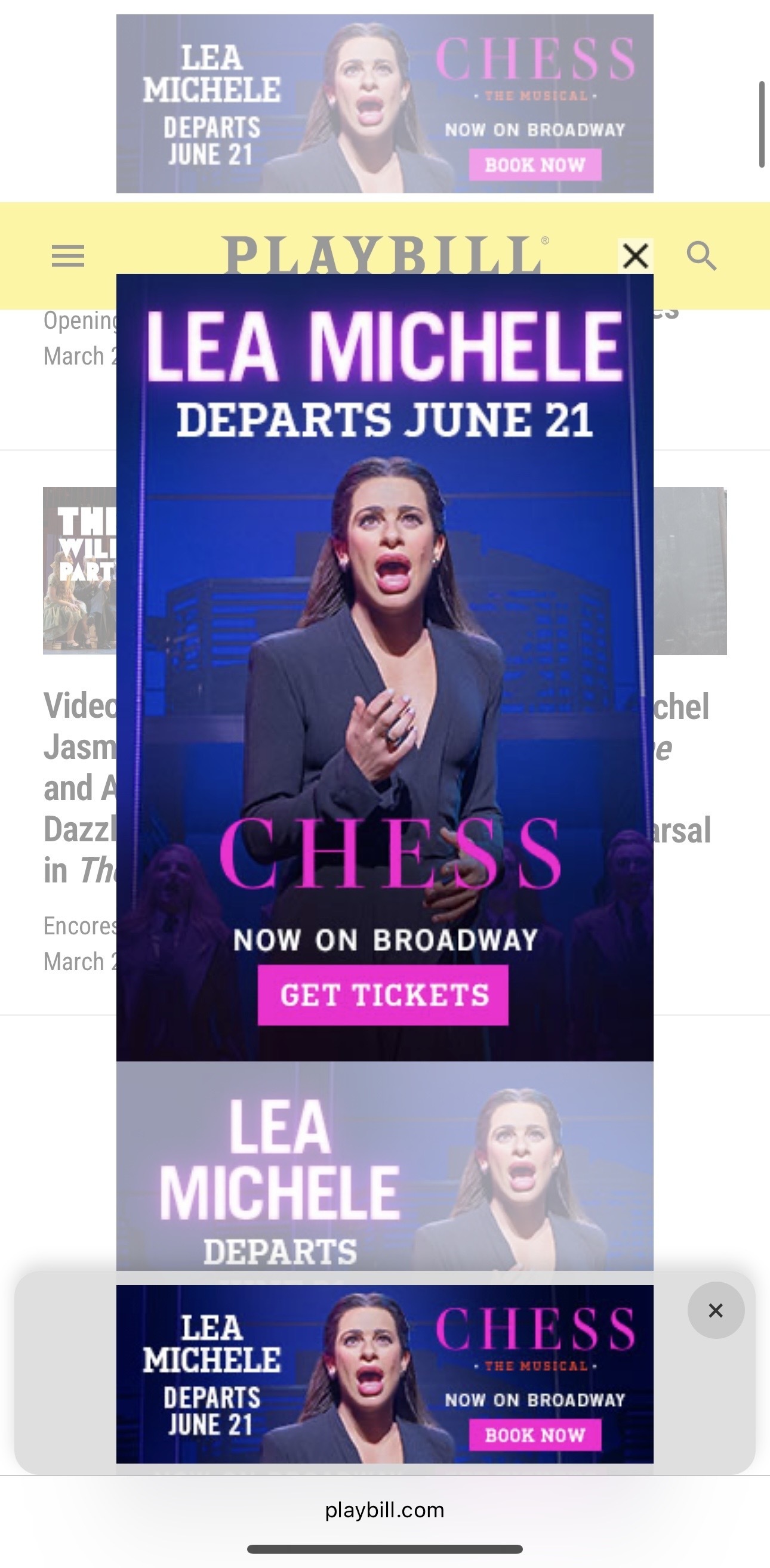Tap Get Tickets in the Chess ad
The width and height of the screenshot is (770, 1568).
tap(383, 995)
